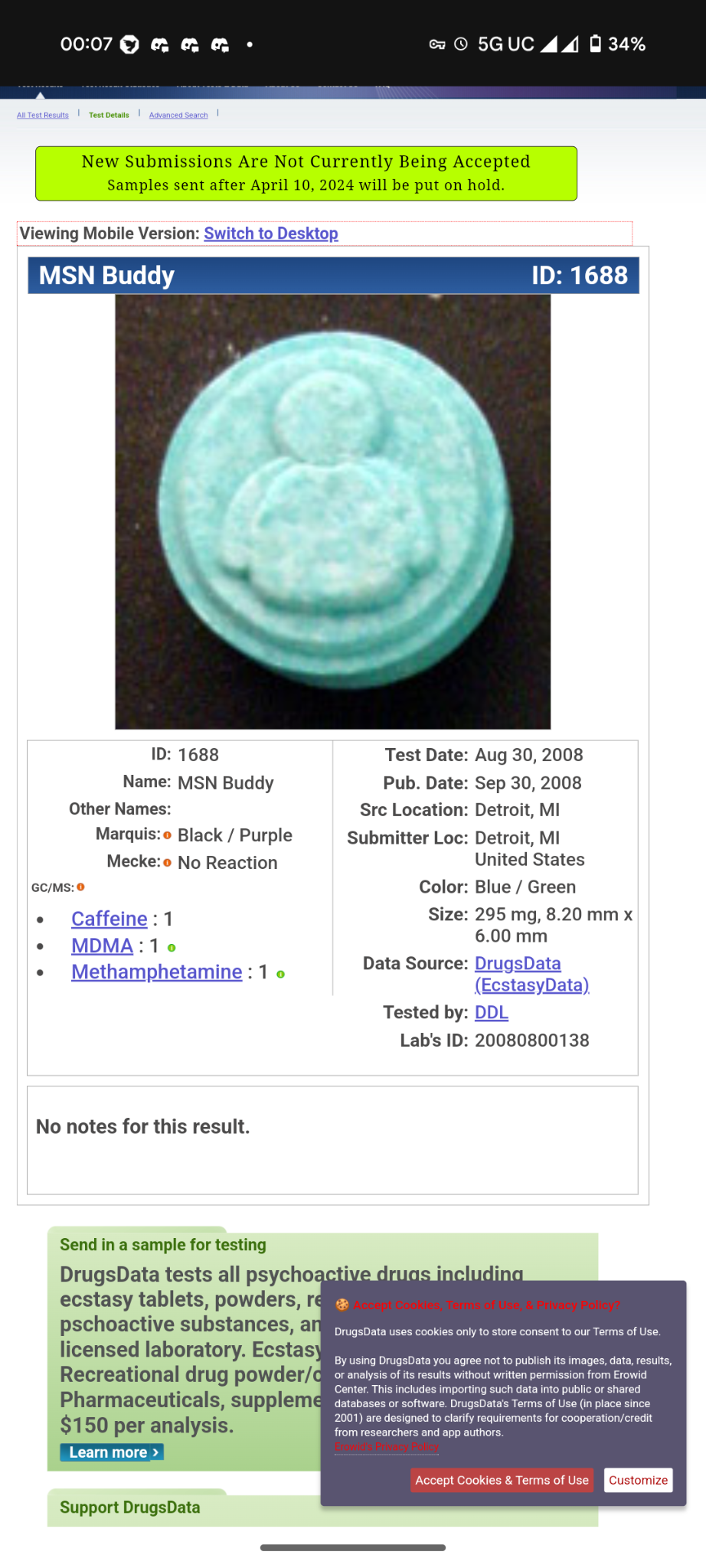
Task: Open the All Test Results link
Action: click(x=43, y=115)
